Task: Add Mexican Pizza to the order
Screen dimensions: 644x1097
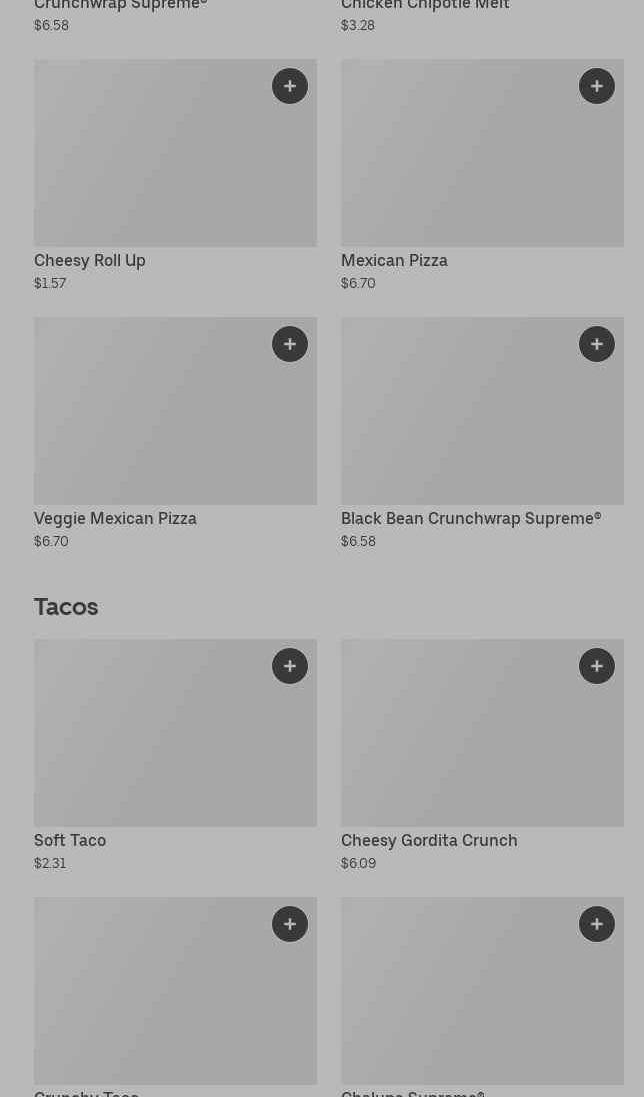Action: 597,86
